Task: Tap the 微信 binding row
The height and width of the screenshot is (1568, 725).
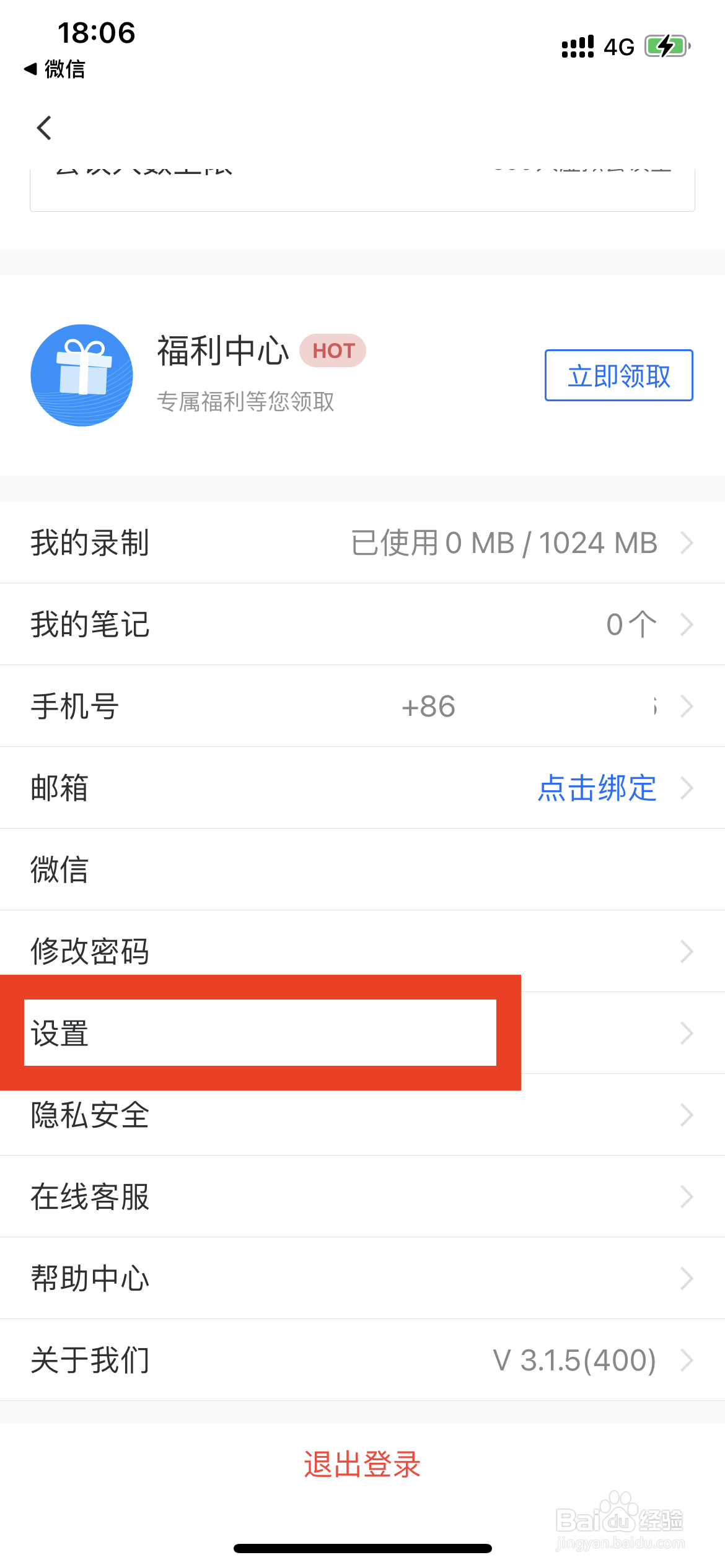Action: click(x=362, y=869)
